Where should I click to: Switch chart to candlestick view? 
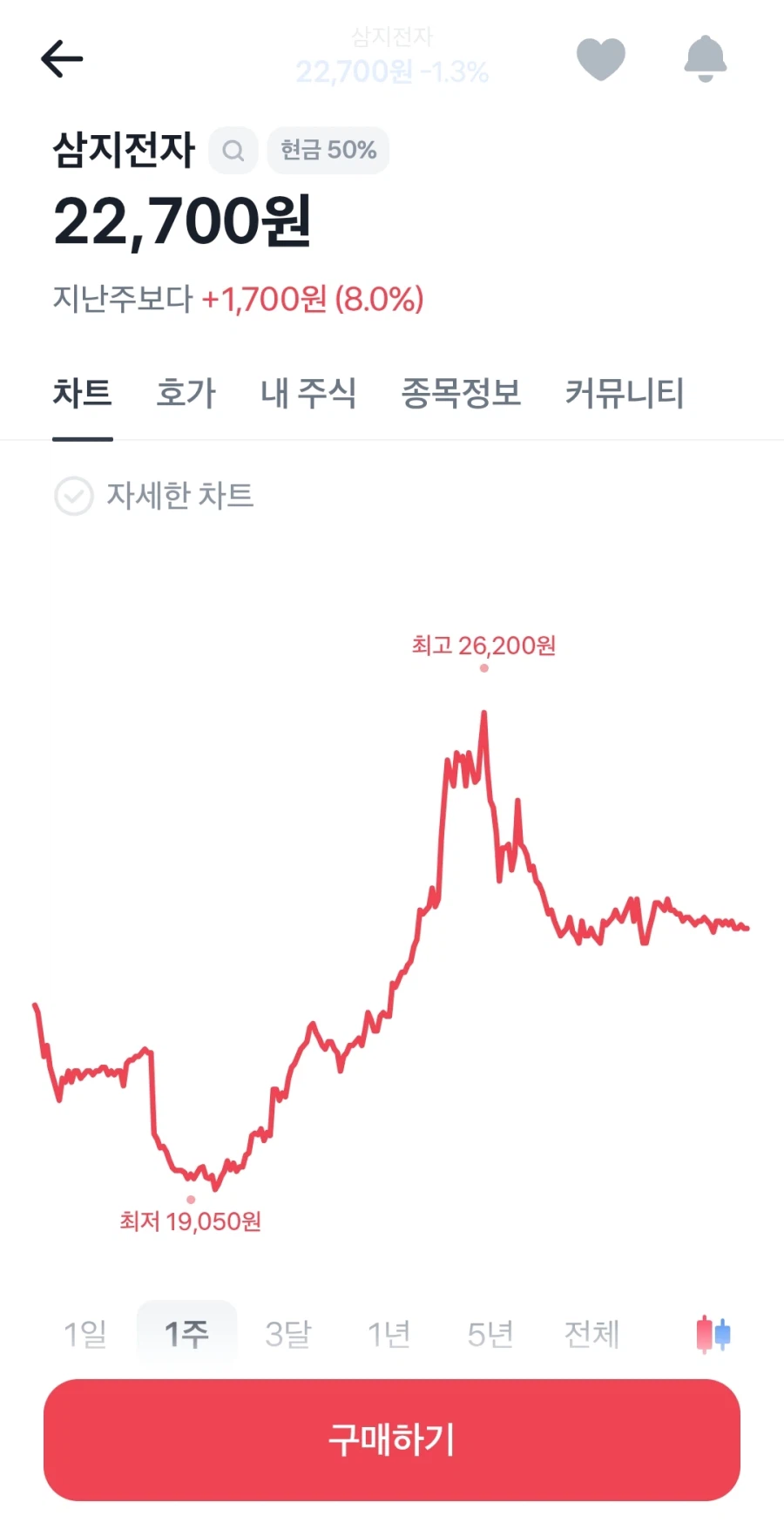712,1333
